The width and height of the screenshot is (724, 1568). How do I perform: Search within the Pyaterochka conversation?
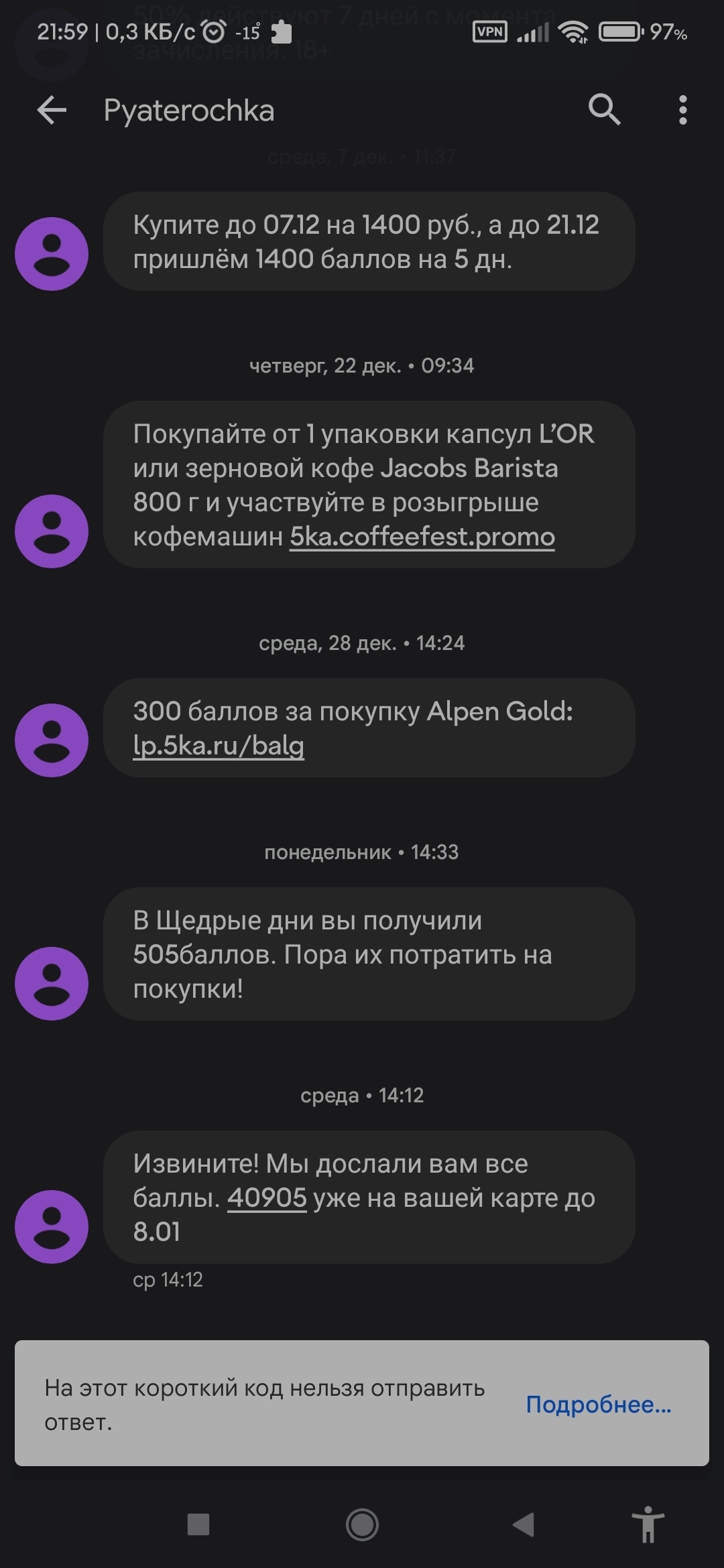click(x=604, y=109)
